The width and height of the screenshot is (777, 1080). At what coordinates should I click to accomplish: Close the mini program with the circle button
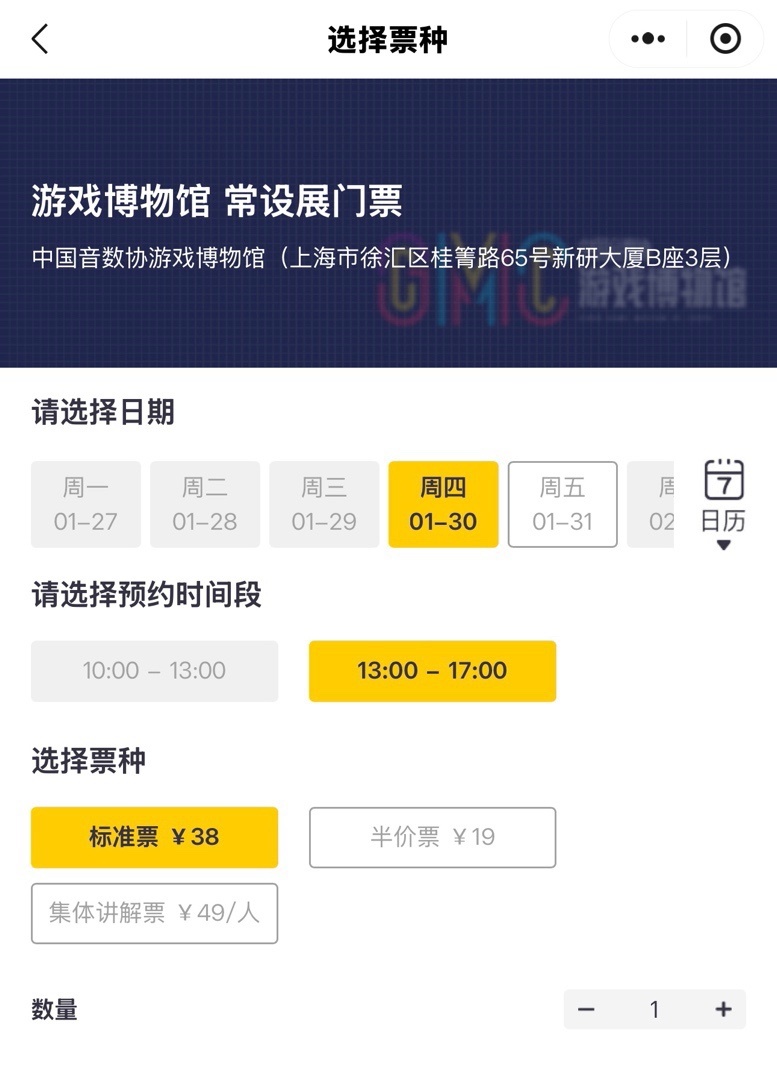click(x=725, y=39)
